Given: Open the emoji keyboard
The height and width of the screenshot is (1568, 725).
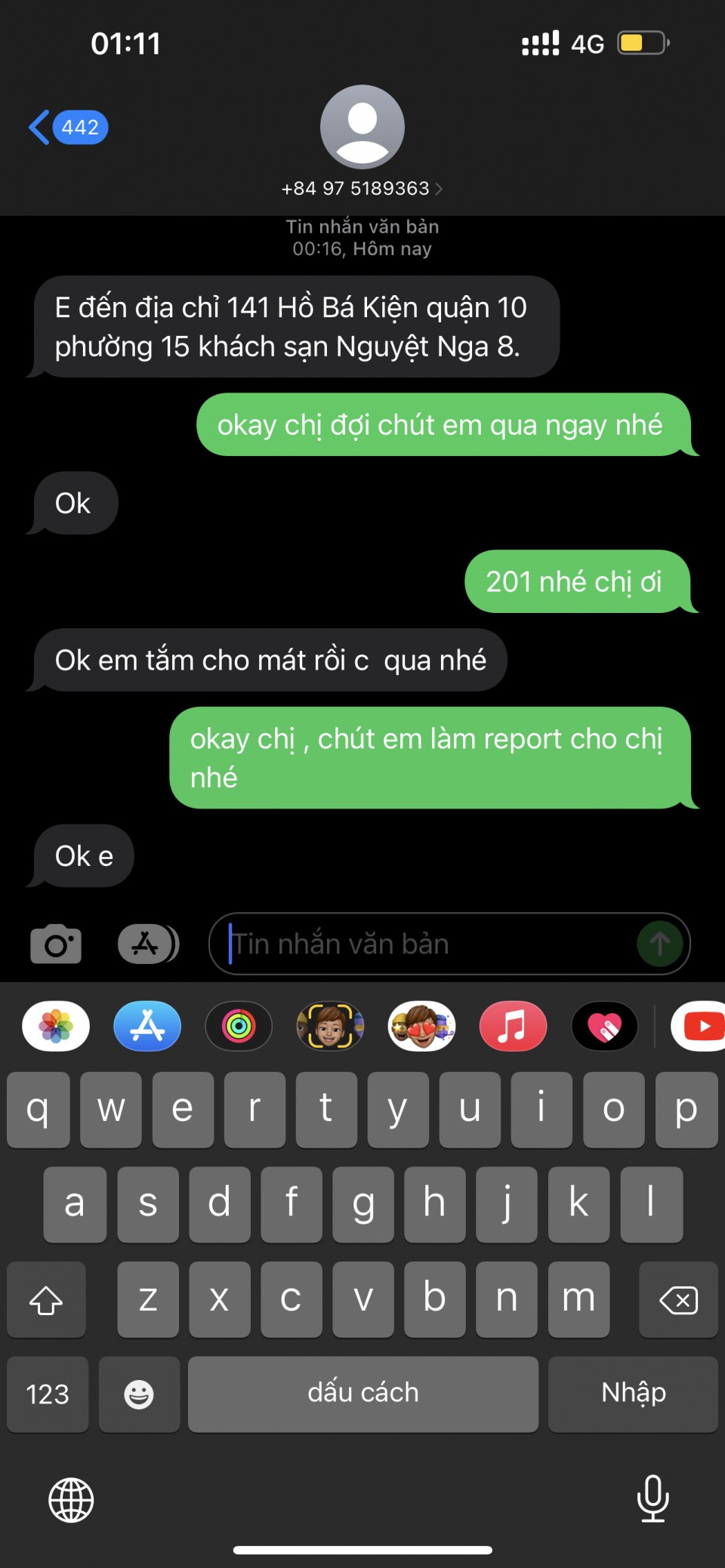Looking at the screenshot, I should click(139, 1394).
